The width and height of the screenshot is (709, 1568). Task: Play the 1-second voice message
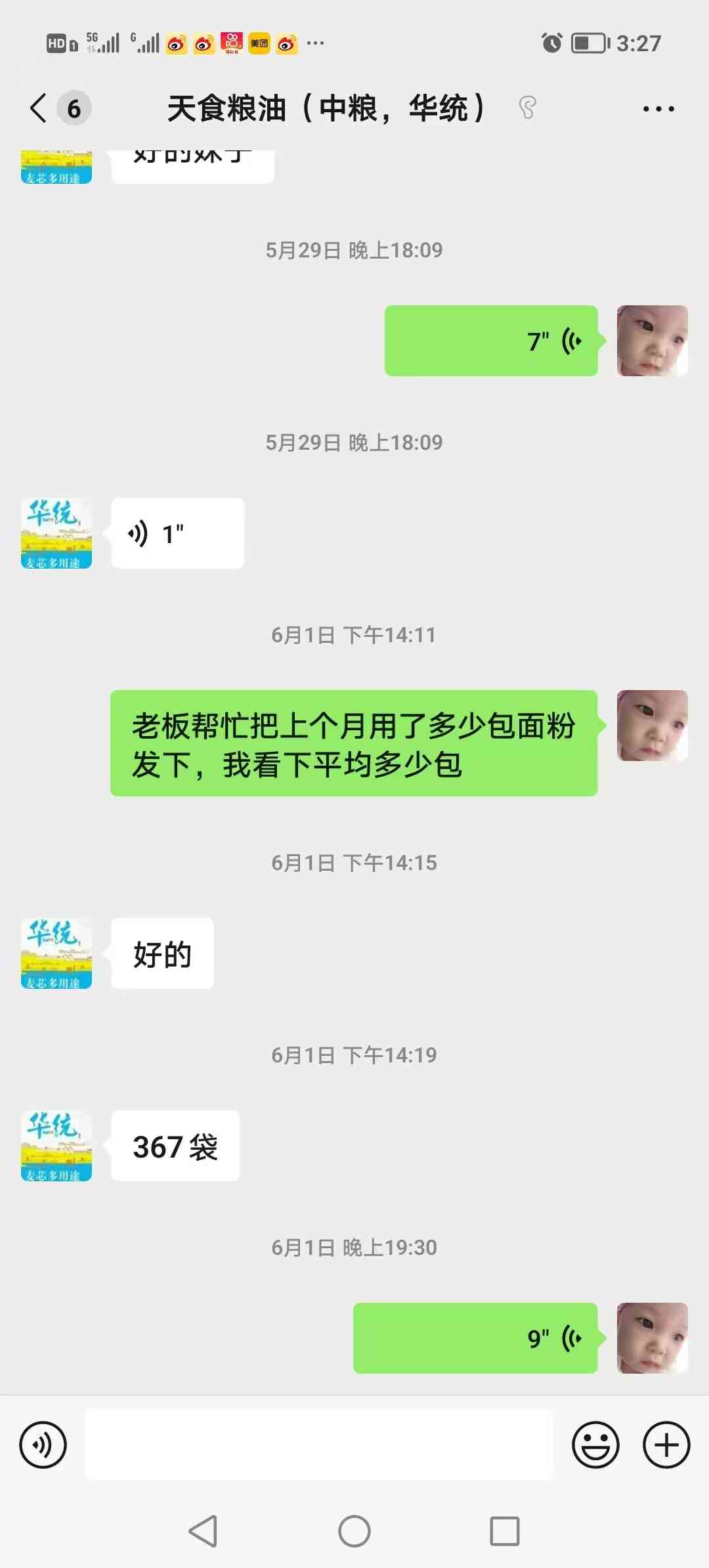coord(177,533)
